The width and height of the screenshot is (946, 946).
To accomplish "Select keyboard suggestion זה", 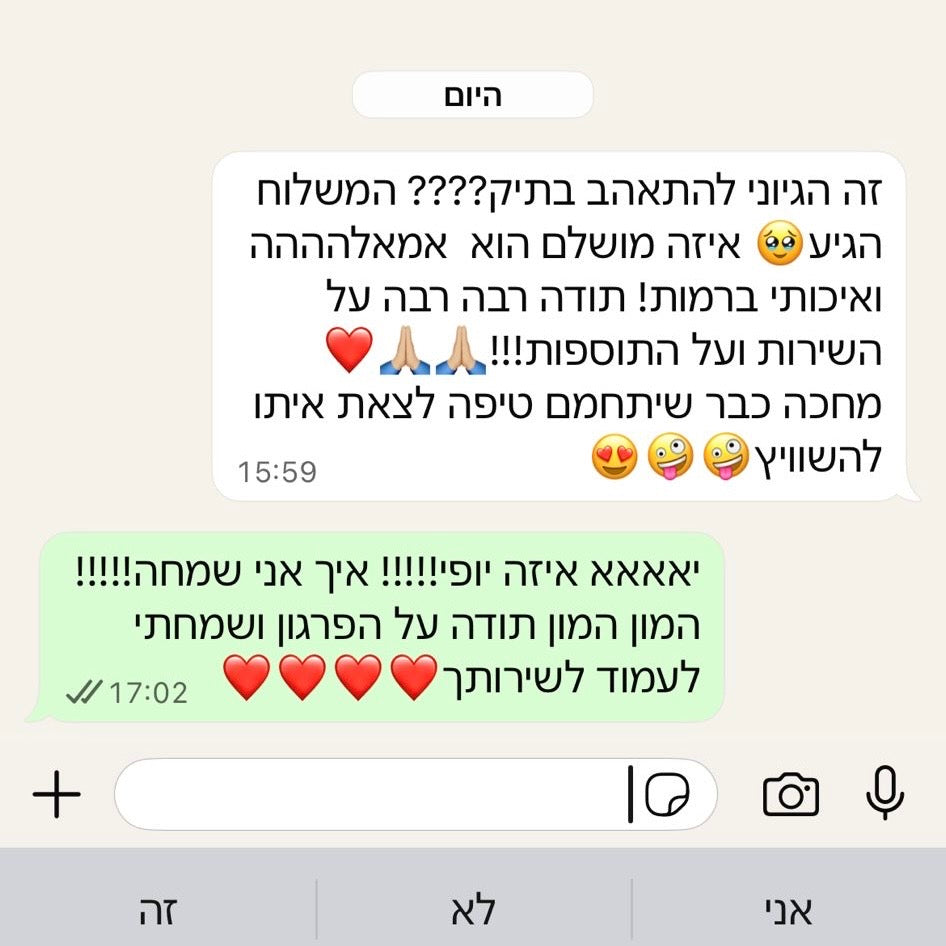I will tap(158, 912).
